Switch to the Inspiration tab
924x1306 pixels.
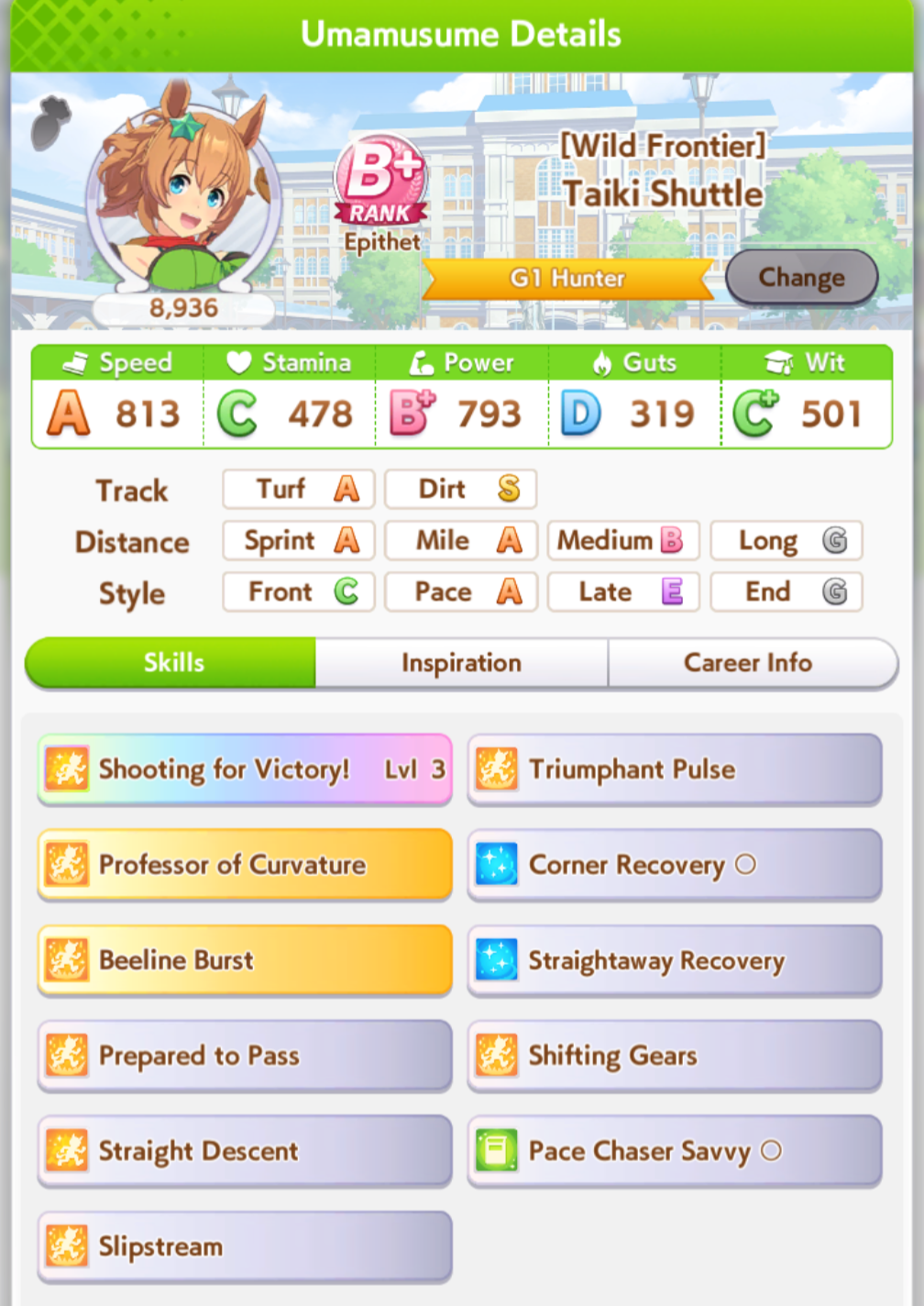461,662
